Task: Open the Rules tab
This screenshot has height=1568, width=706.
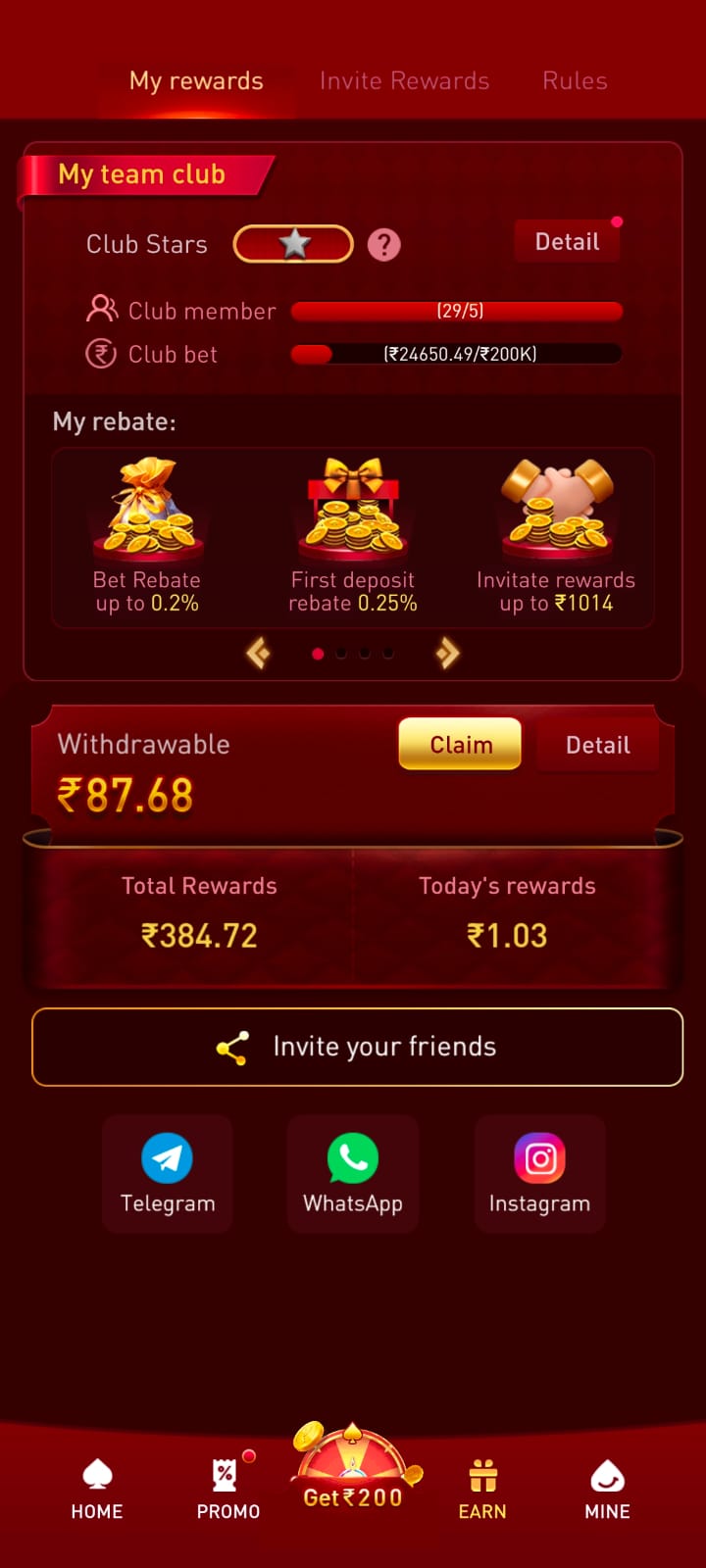Action: (x=575, y=81)
